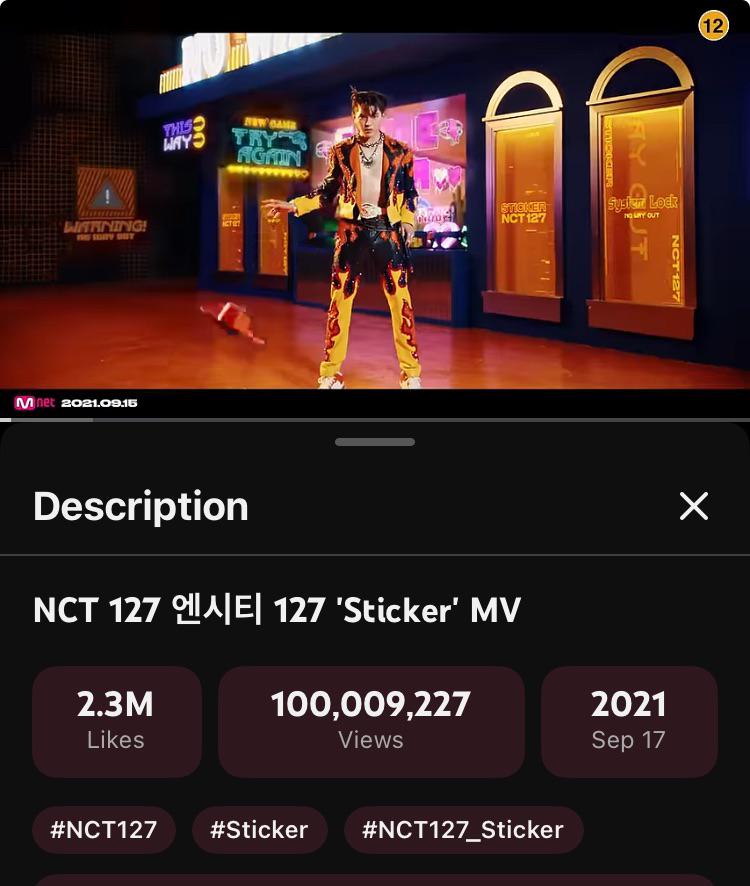Select the 2021 Sep 17 date card
The height and width of the screenshot is (886, 750).
click(x=628, y=721)
